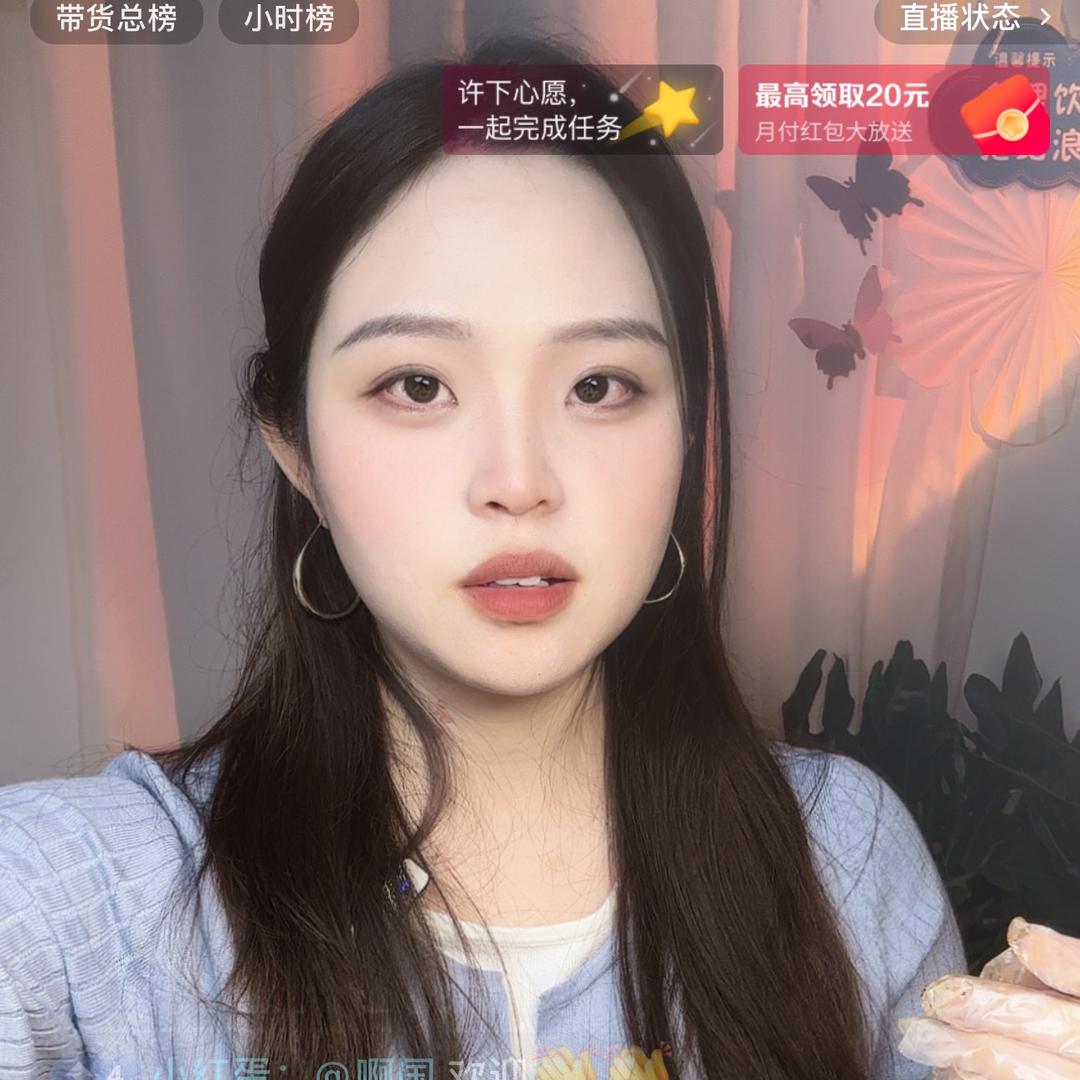1080x1080 pixels.
Task: Open the 最高领取20元 red packet banner
Action: (x=894, y=110)
